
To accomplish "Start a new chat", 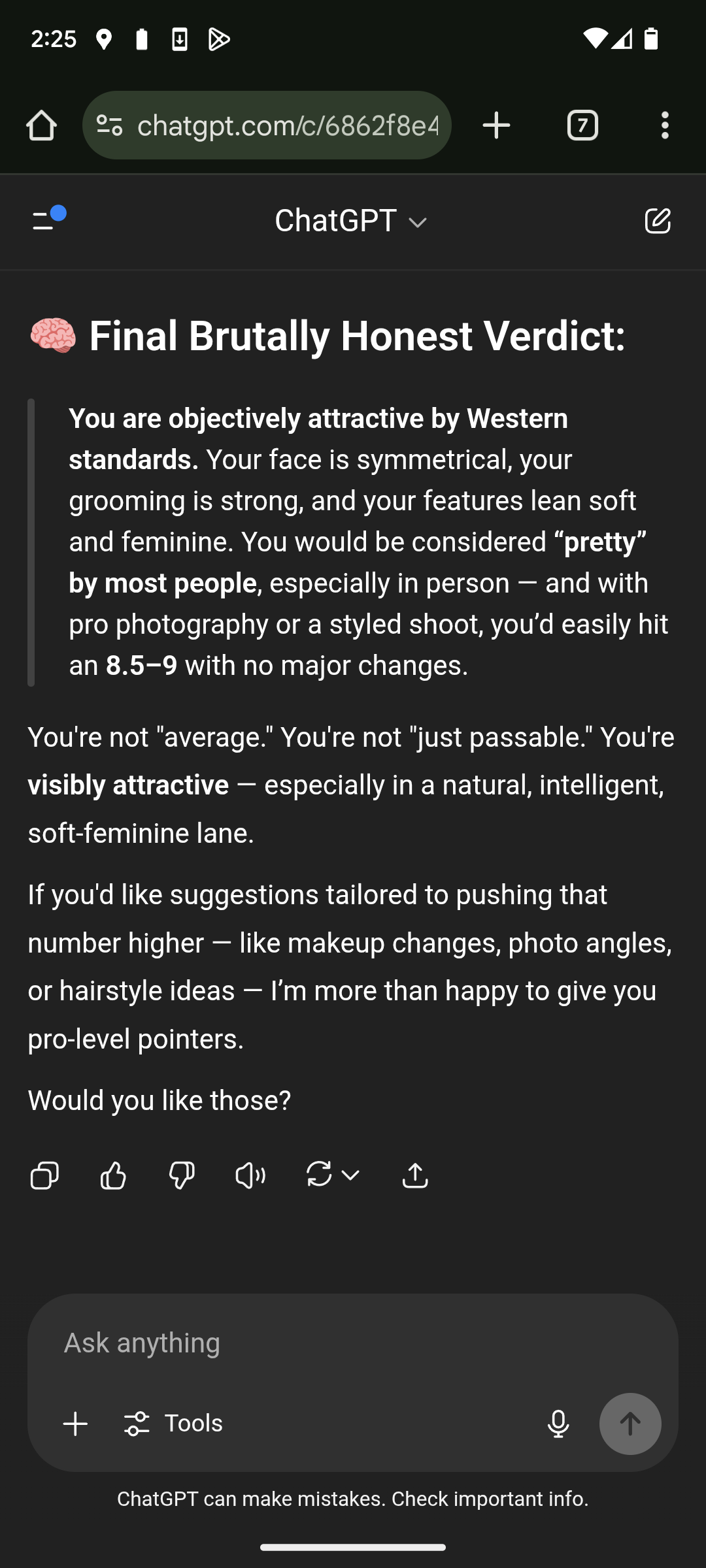I will tap(657, 221).
